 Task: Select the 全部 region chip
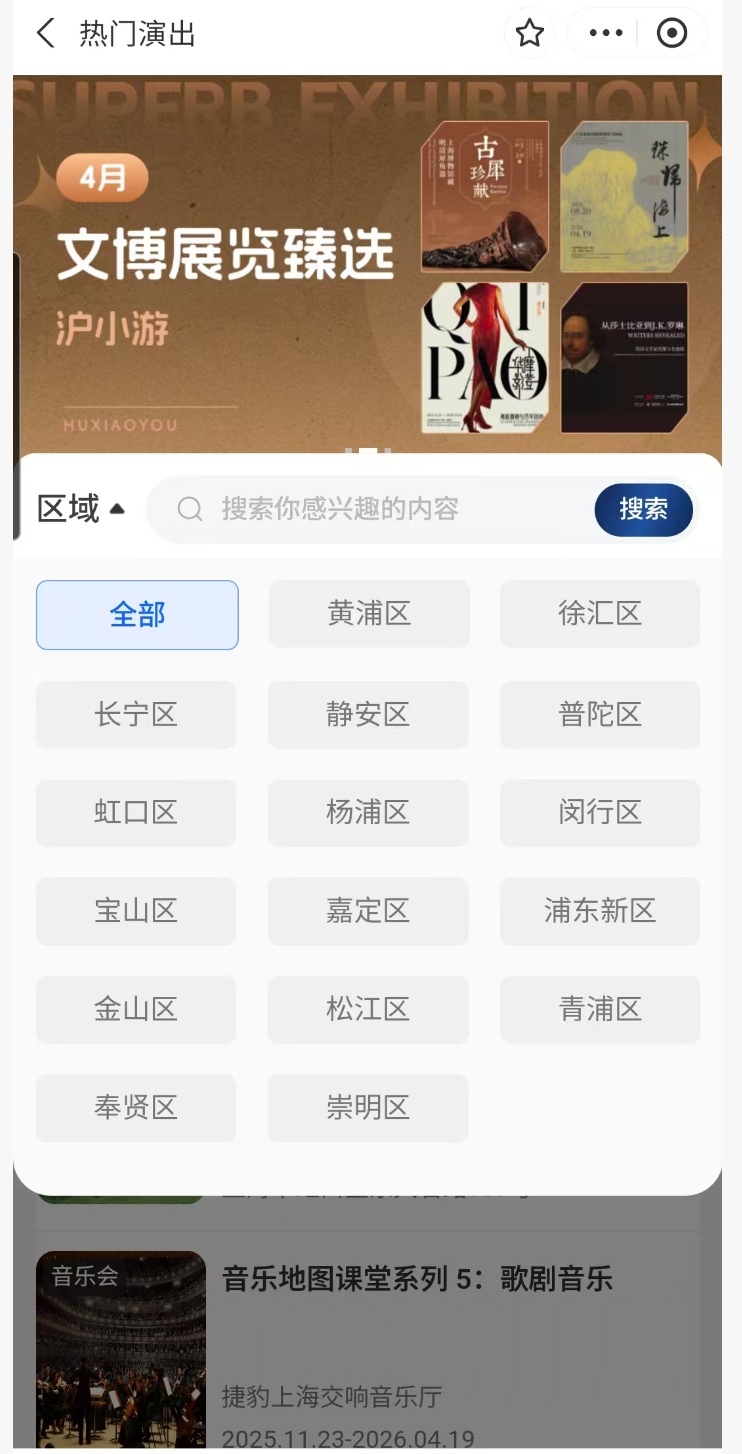[x=137, y=614]
